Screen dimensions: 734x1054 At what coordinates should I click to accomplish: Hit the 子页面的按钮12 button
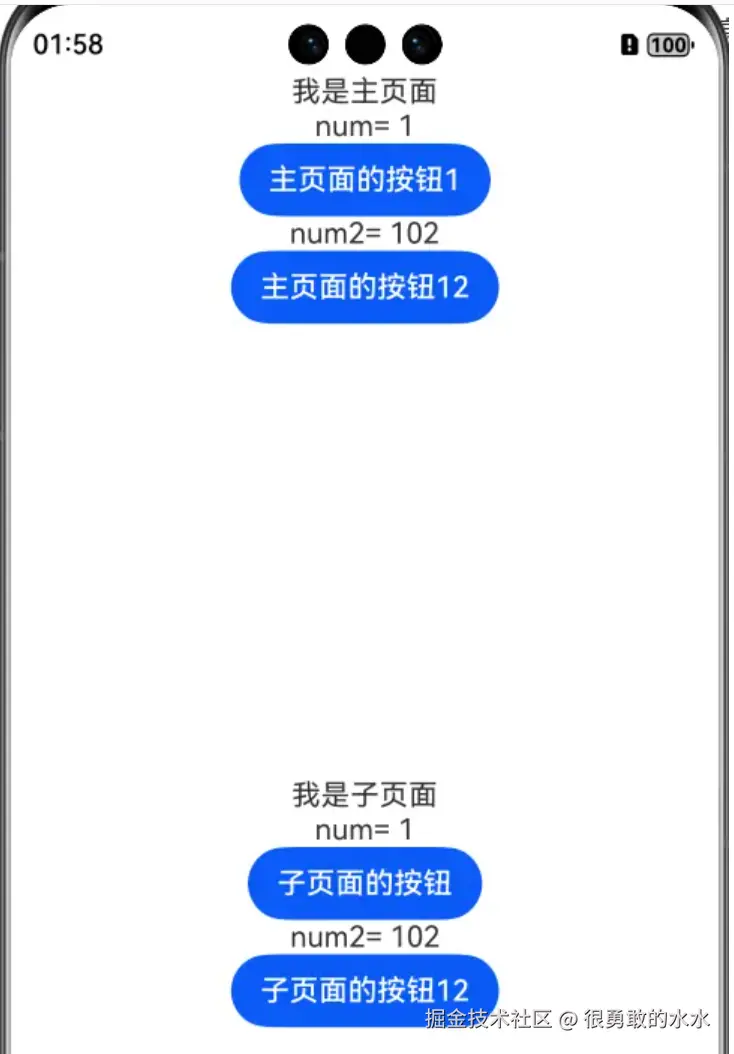364,990
